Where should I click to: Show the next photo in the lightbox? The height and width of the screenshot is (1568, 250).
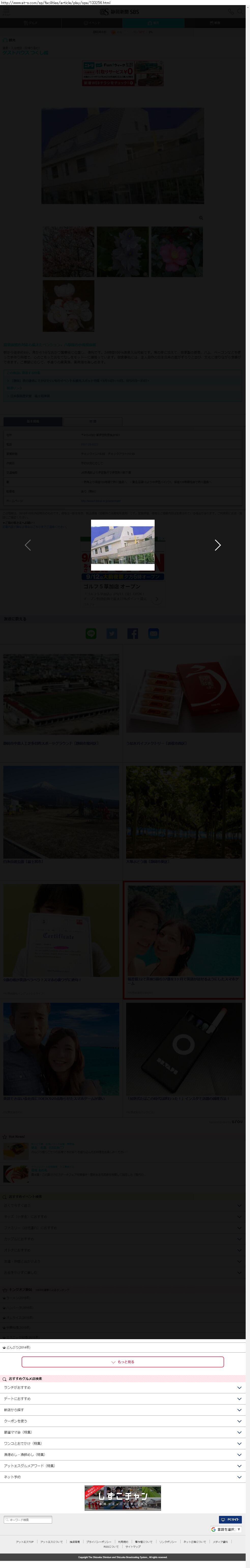click(x=217, y=545)
